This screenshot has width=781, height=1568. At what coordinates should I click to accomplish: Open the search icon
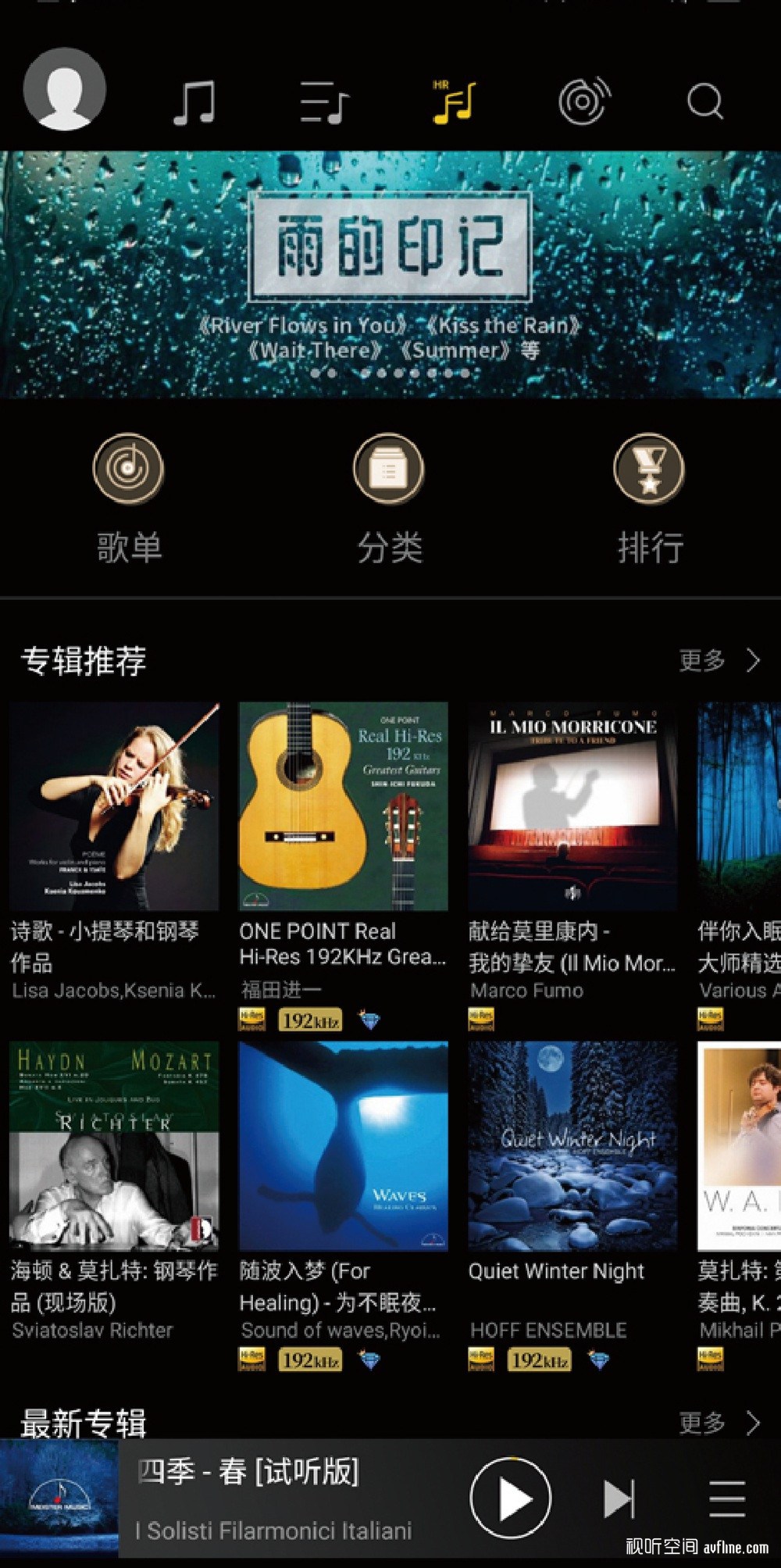click(x=705, y=102)
